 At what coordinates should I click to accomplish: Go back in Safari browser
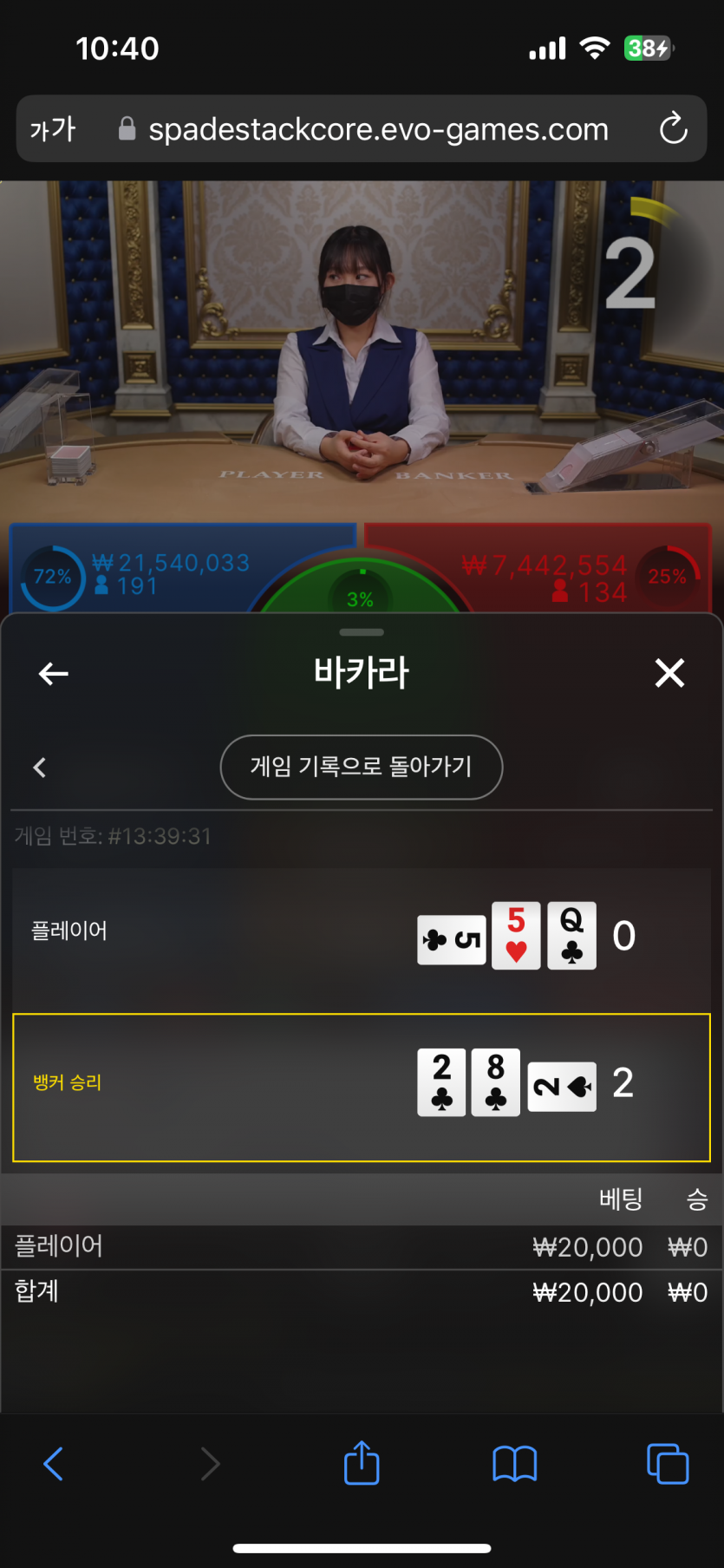point(54,1464)
